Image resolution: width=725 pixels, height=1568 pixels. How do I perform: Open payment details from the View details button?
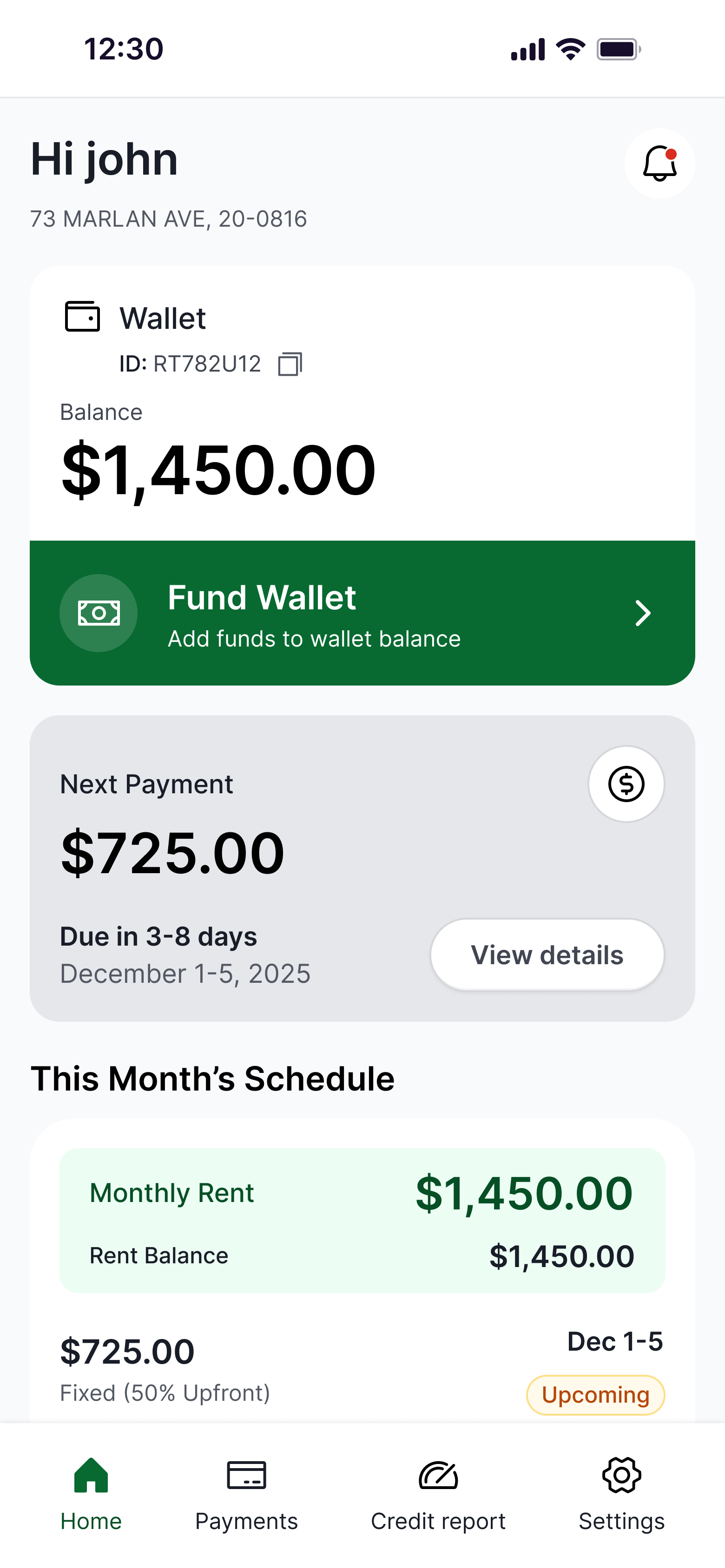tap(547, 954)
